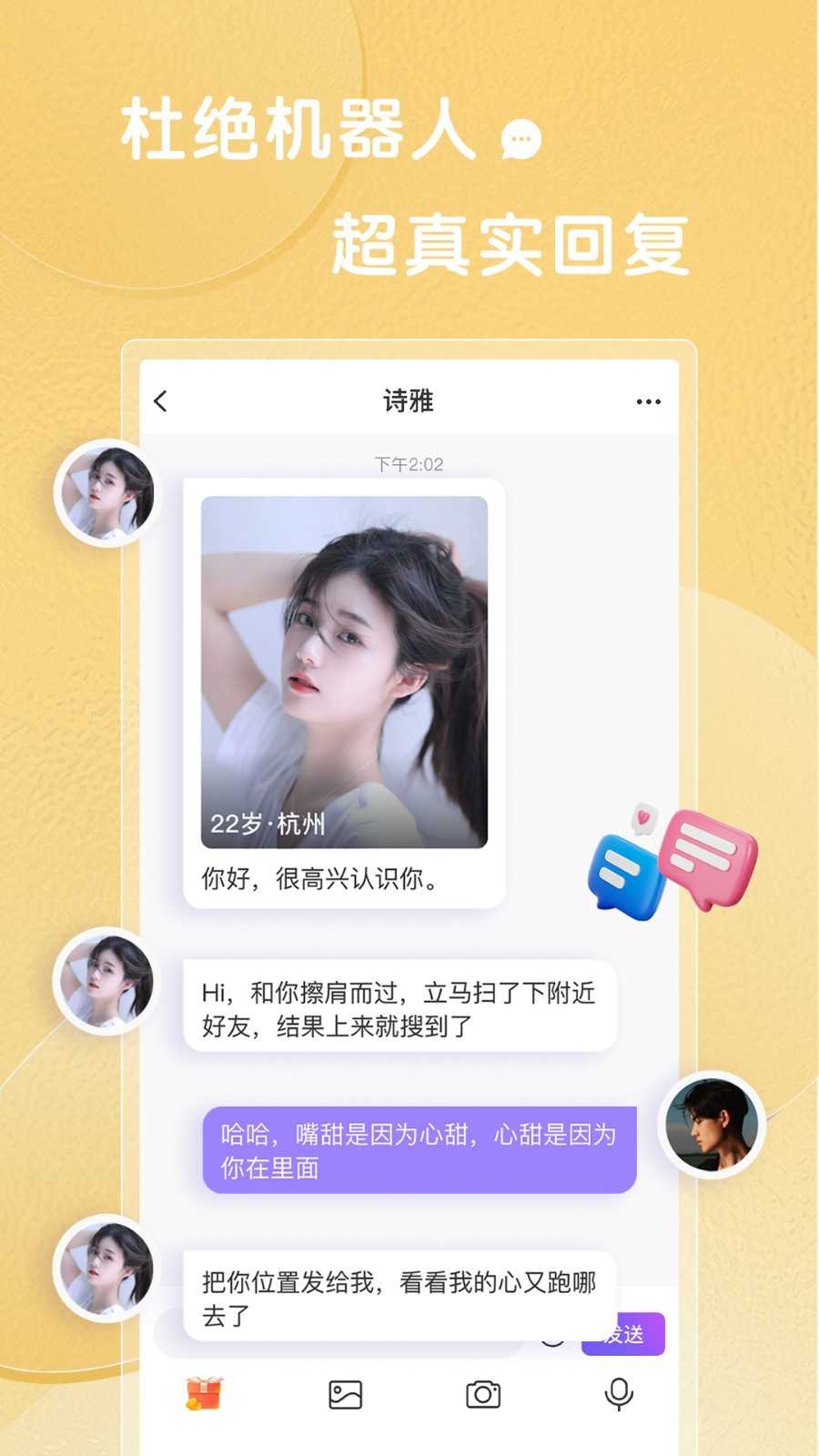The height and width of the screenshot is (1456, 819).
Task: Open the three-dot more options menu
Action: (x=648, y=400)
